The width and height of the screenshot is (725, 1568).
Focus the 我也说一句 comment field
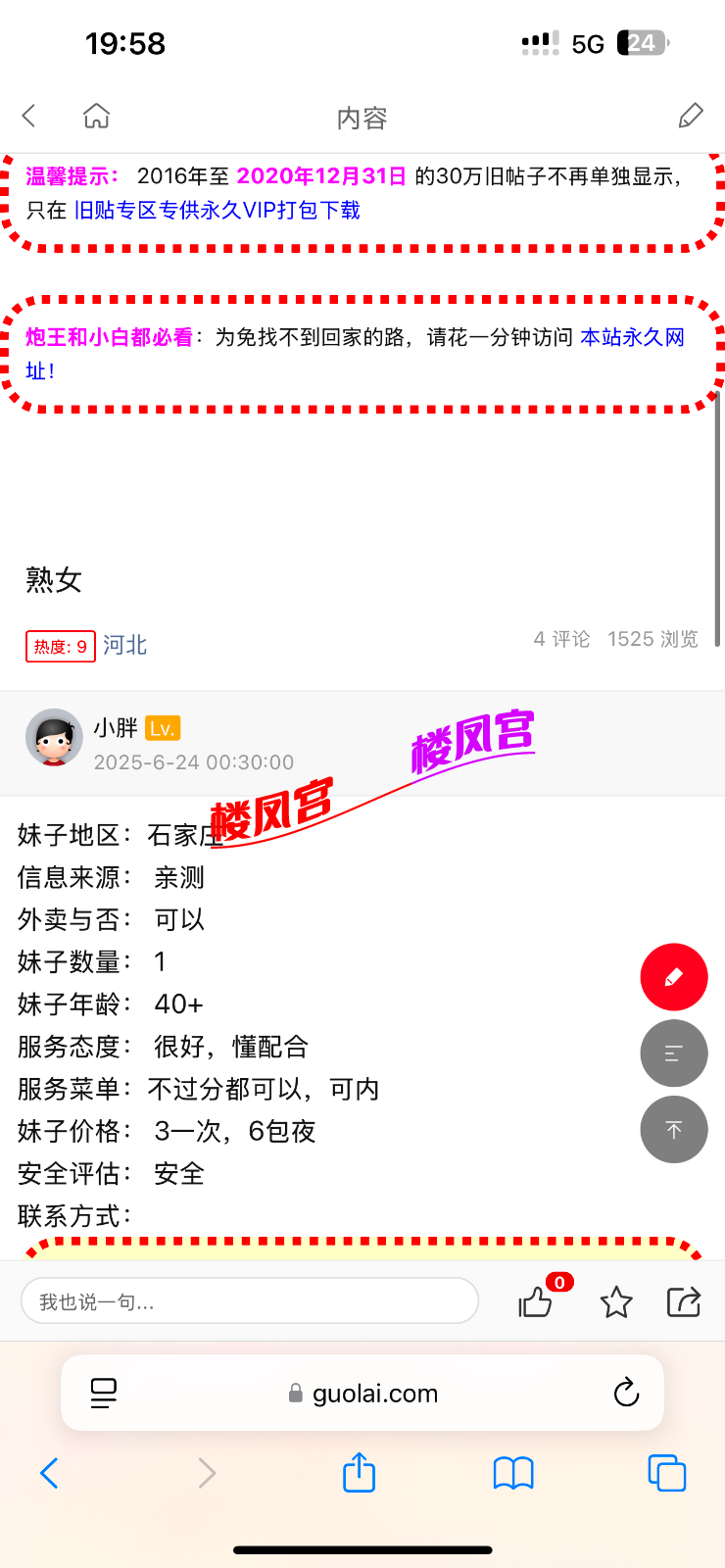point(249,1301)
